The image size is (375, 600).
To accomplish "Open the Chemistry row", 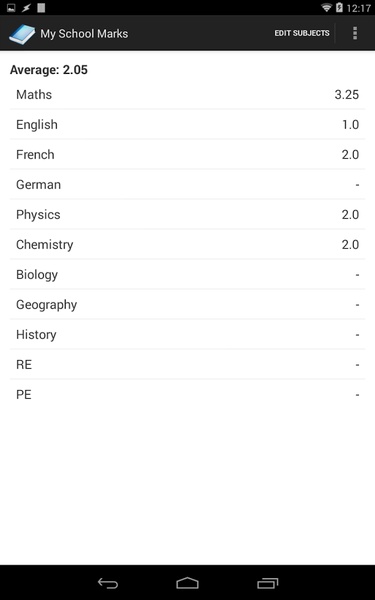I will click(x=188, y=245).
